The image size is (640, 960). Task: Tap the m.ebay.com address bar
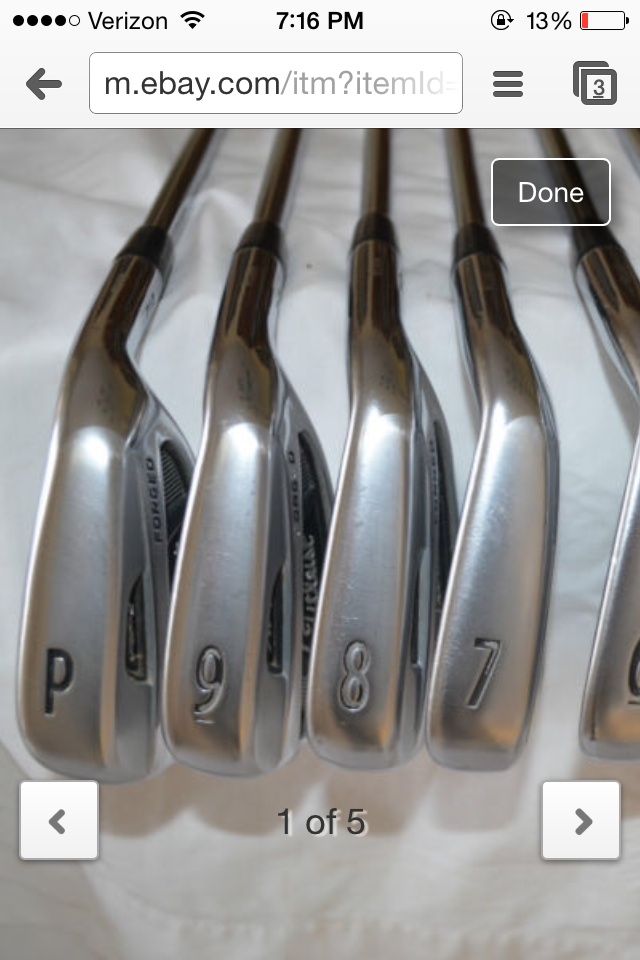pos(276,84)
